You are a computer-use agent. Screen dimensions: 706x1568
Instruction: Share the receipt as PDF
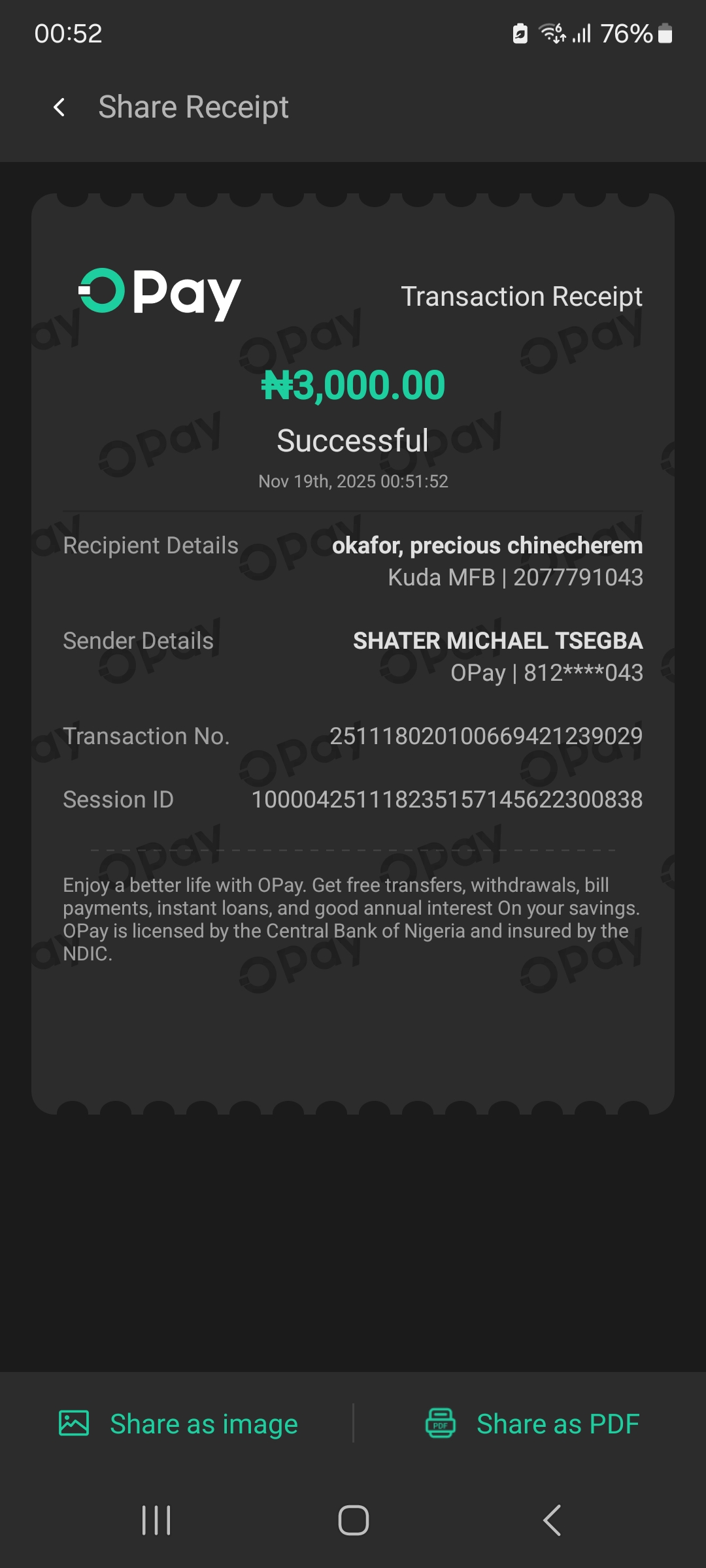533,1424
